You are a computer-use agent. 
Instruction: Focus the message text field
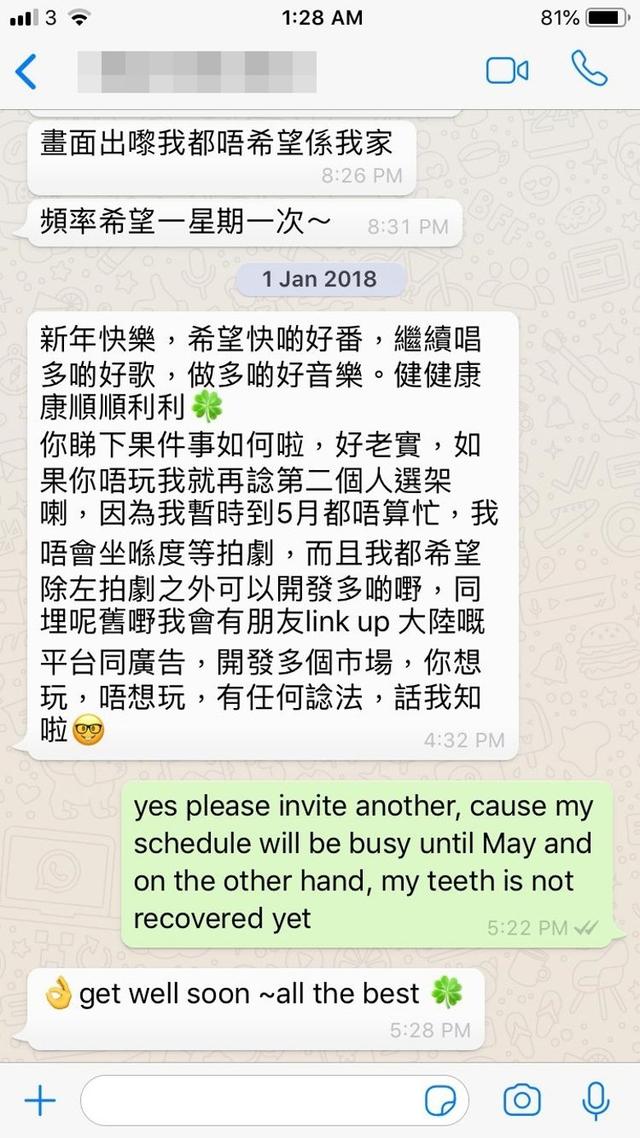pos(250,1102)
